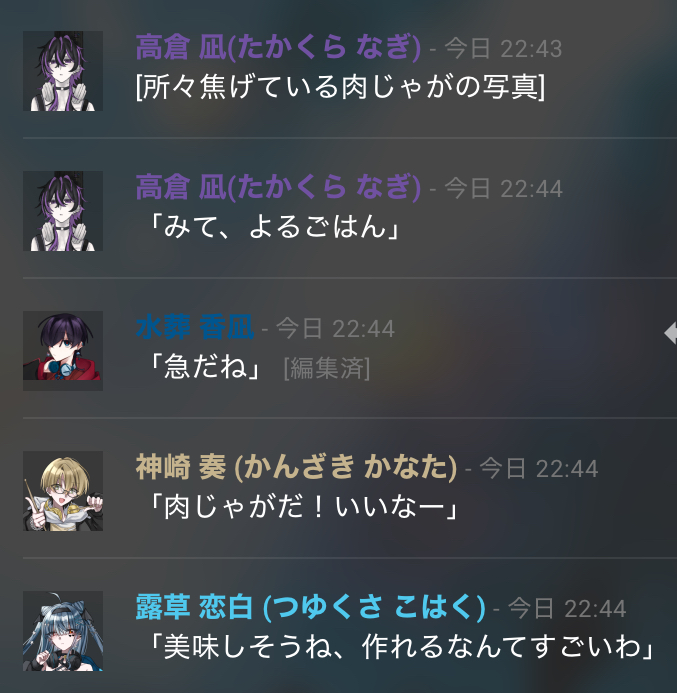
Task: Tap 露草 恋白's username
Action: 310,608
